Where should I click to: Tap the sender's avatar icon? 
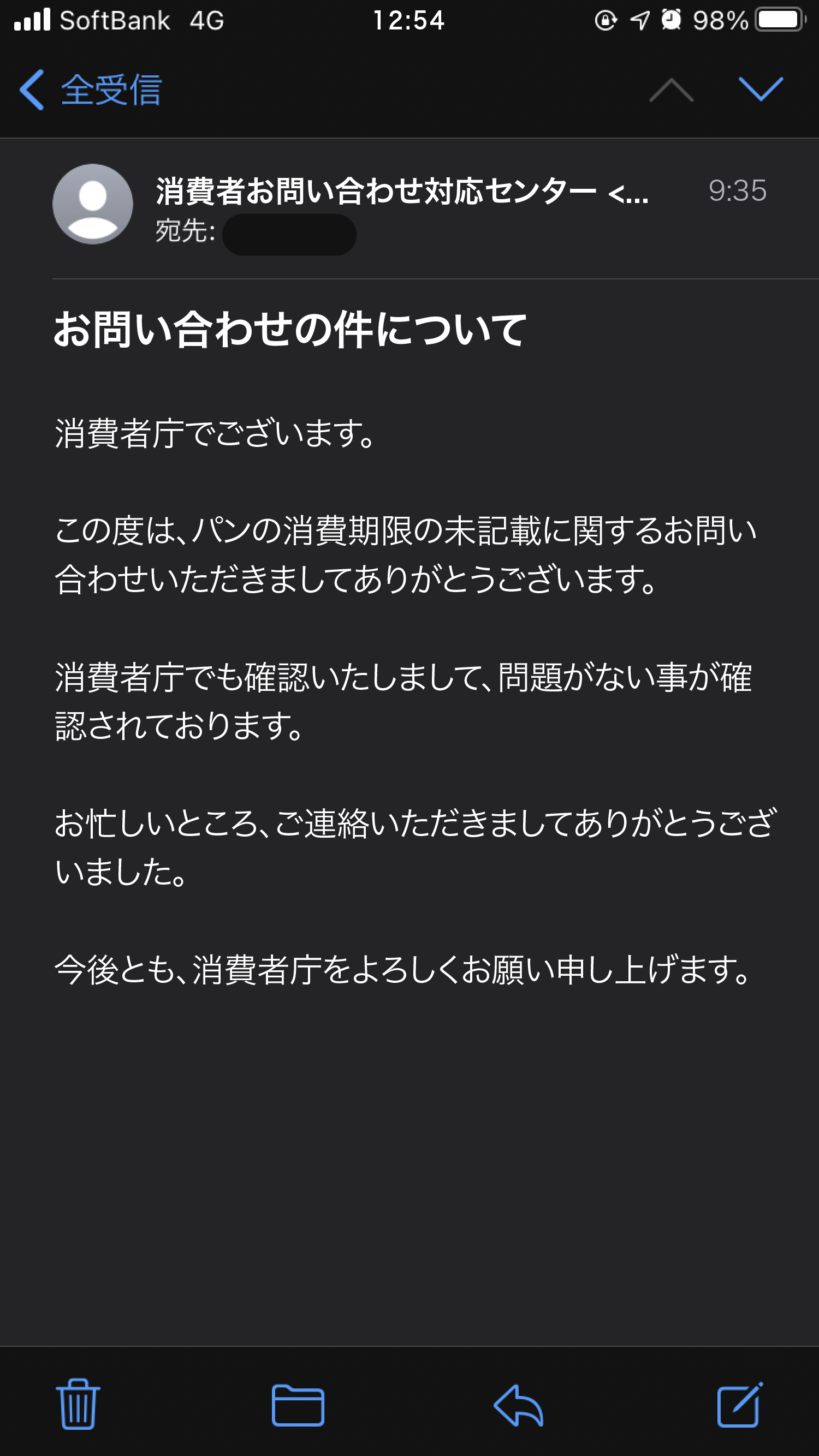coord(93,204)
